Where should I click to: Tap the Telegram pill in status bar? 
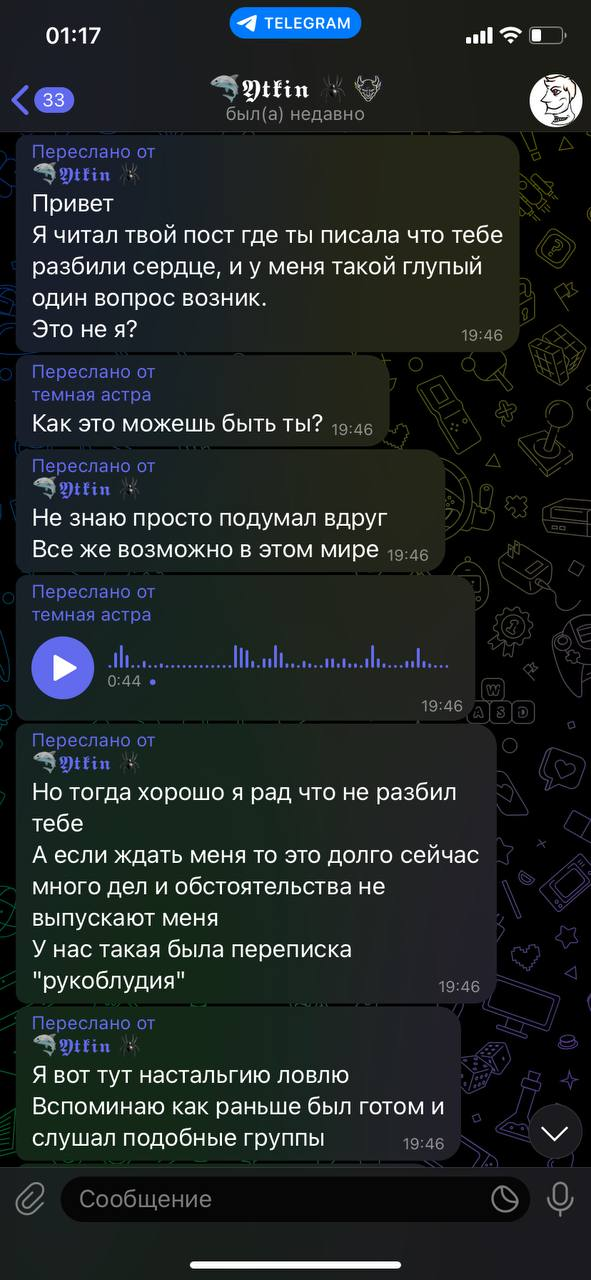tap(296, 23)
